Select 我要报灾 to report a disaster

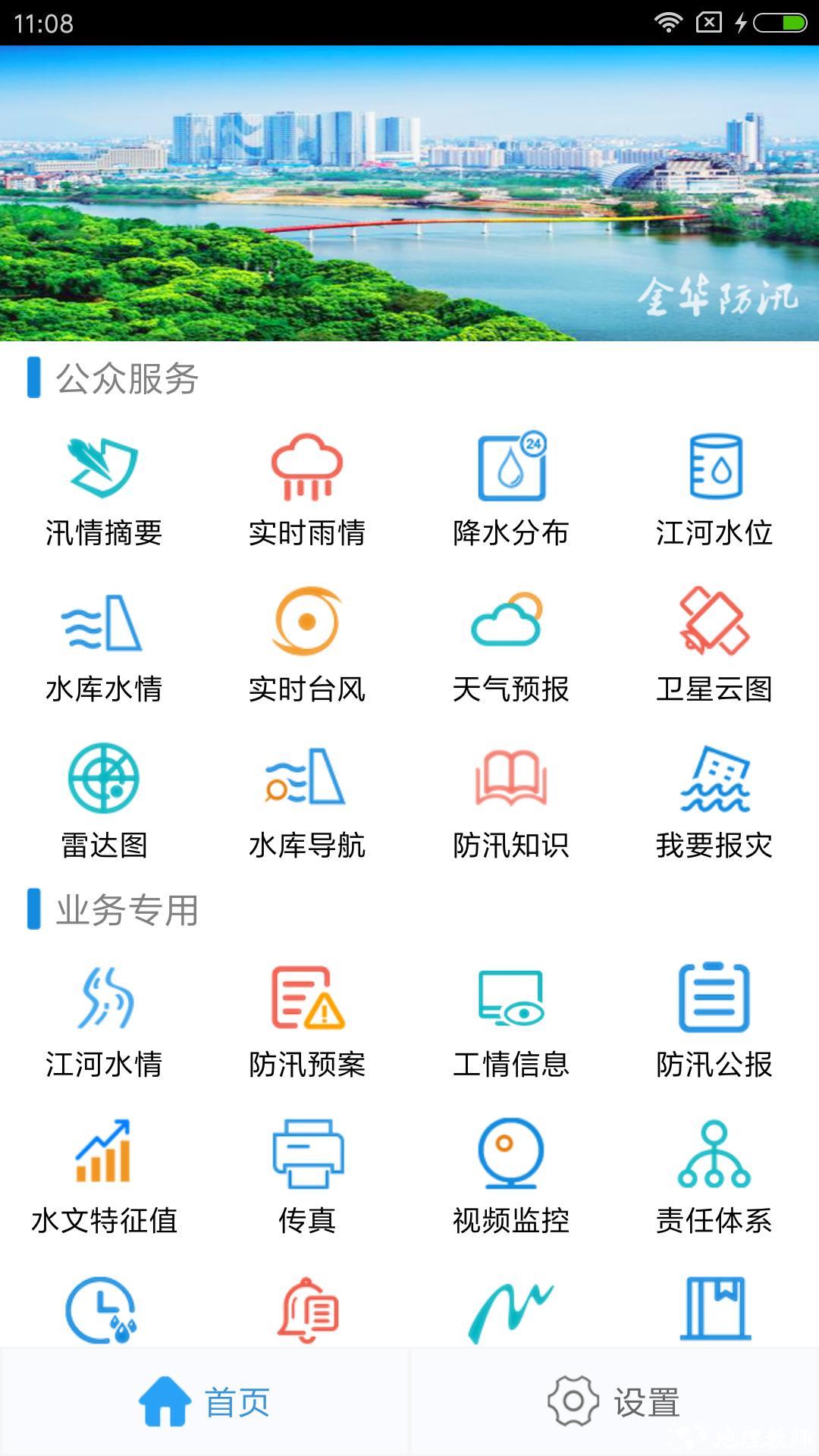coord(714,803)
